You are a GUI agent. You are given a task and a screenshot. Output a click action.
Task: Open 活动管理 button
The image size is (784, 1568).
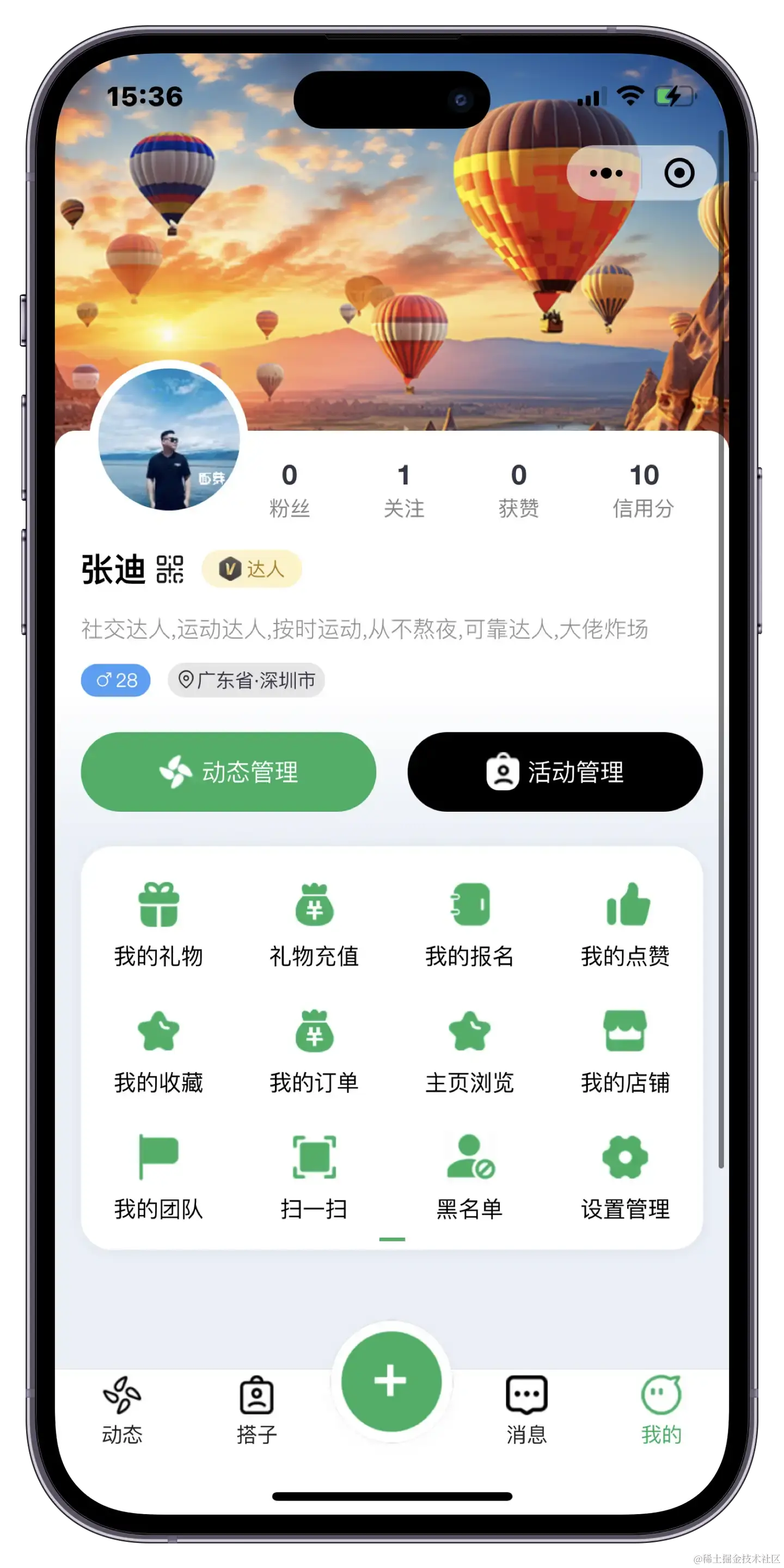555,772
